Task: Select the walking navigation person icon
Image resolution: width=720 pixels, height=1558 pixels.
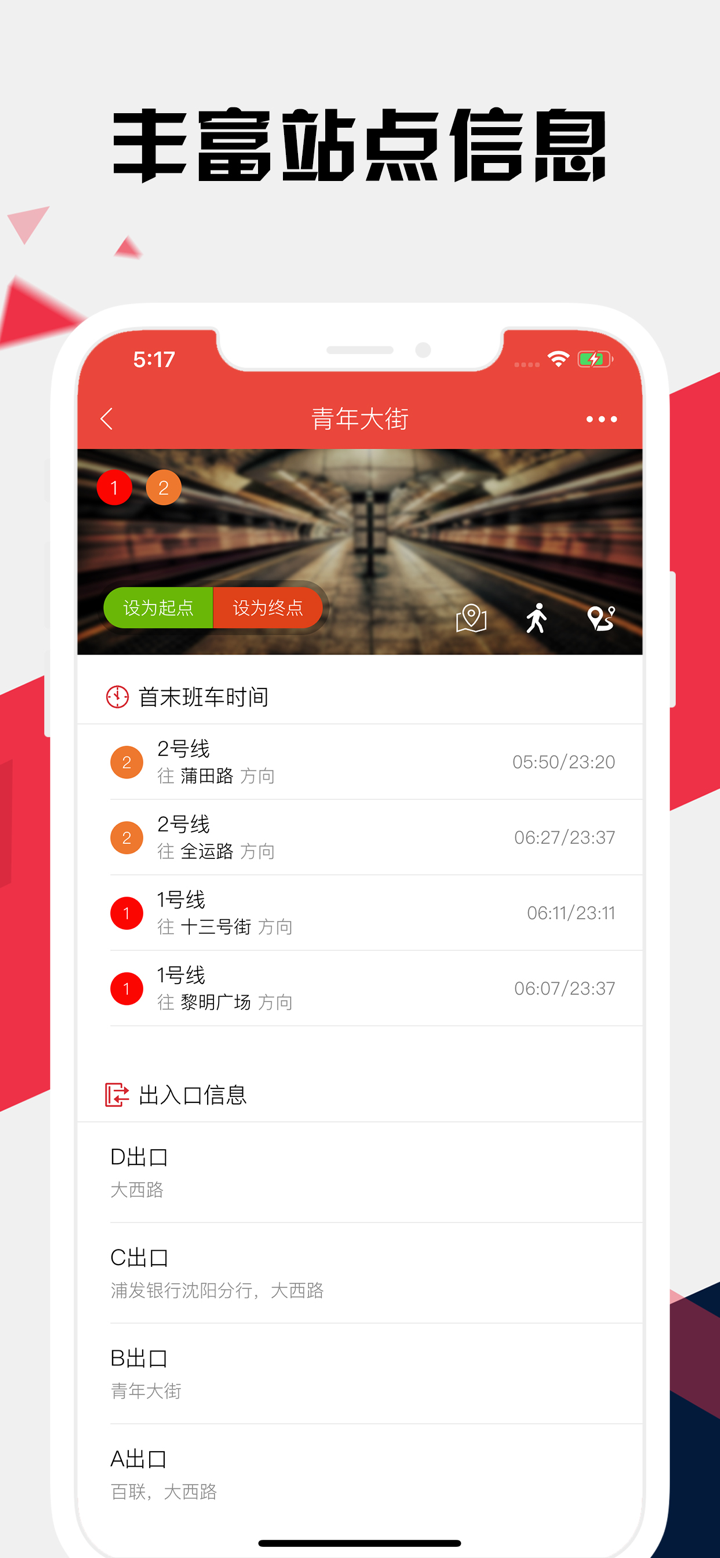Action: pyautogui.click(x=536, y=619)
